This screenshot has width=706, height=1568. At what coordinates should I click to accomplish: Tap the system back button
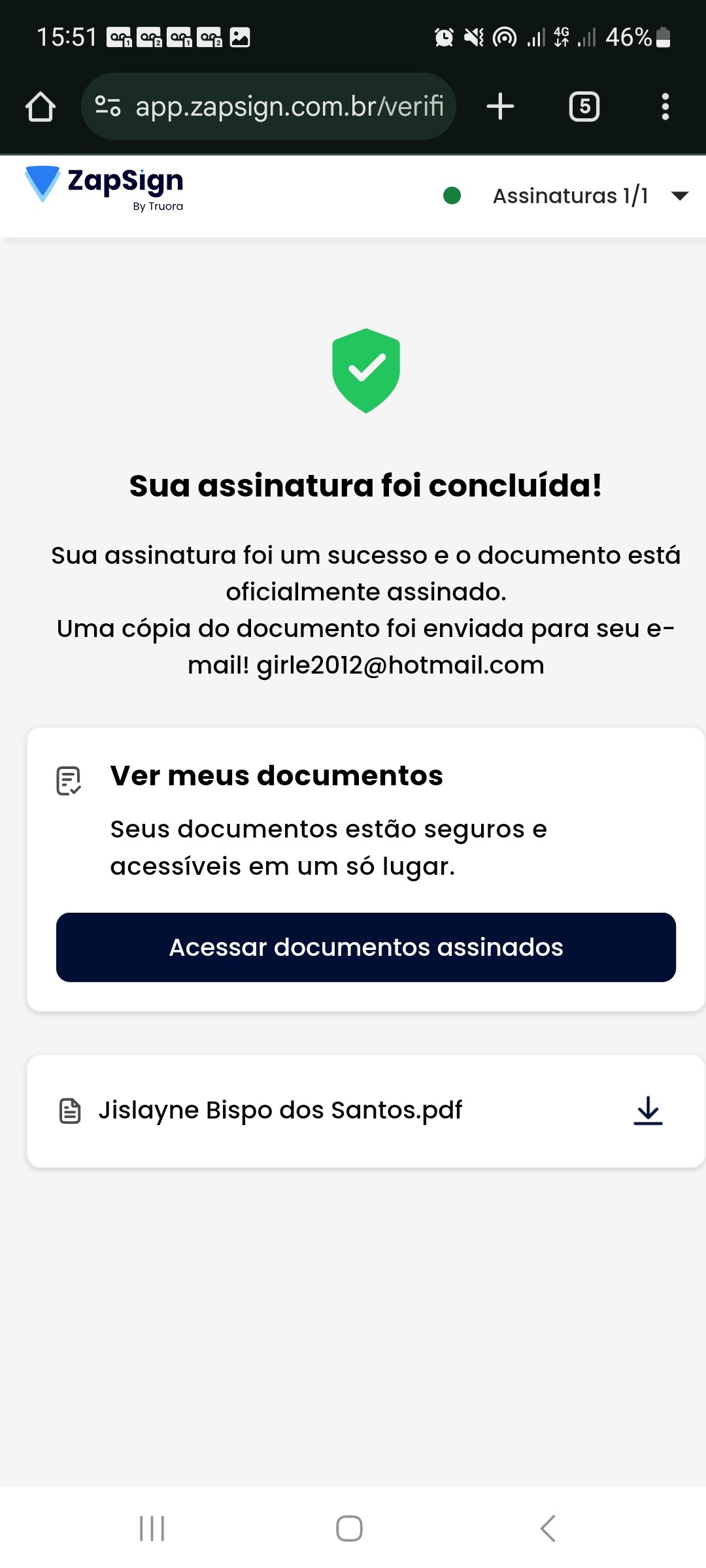(x=548, y=1528)
